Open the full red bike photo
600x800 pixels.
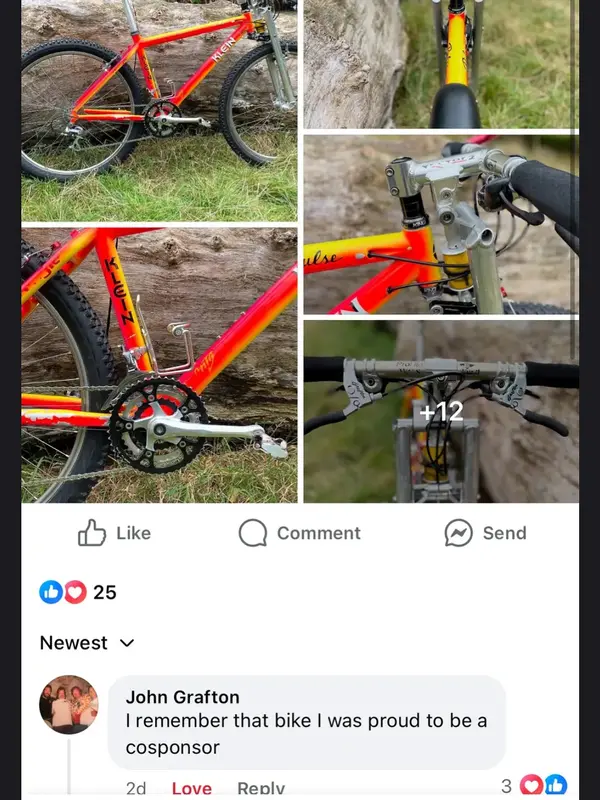click(x=159, y=110)
